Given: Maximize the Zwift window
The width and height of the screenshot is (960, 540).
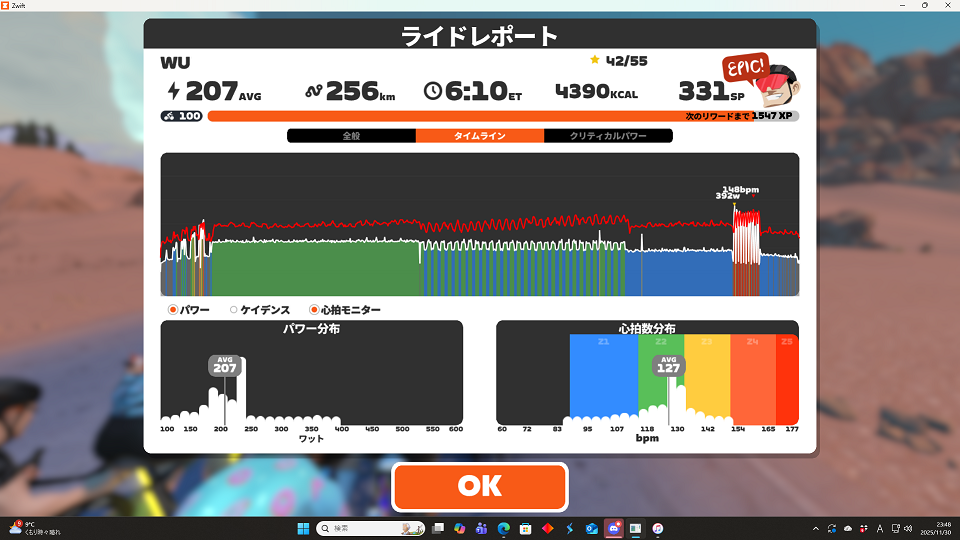Looking at the screenshot, I should 922,6.
